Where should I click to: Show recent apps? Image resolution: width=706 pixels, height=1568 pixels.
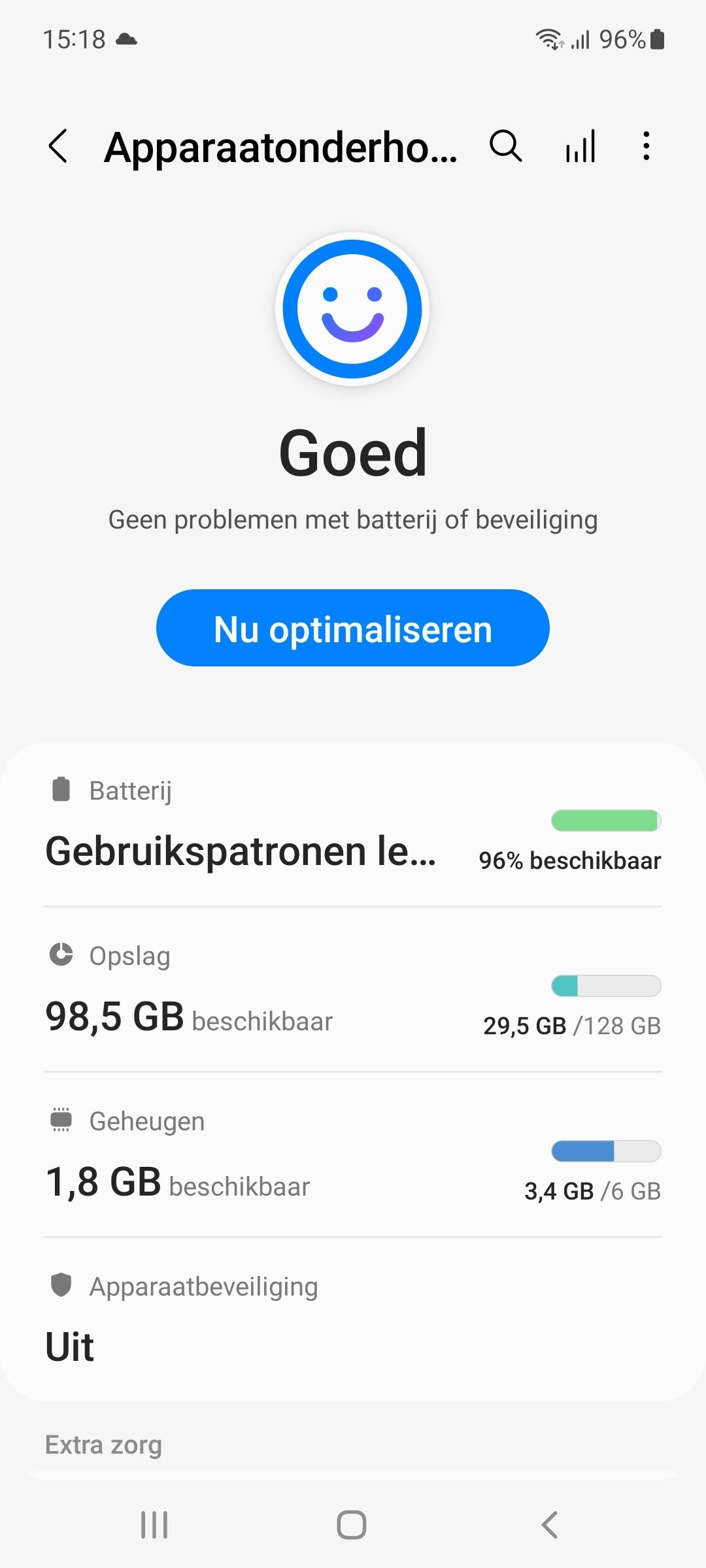154,1526
